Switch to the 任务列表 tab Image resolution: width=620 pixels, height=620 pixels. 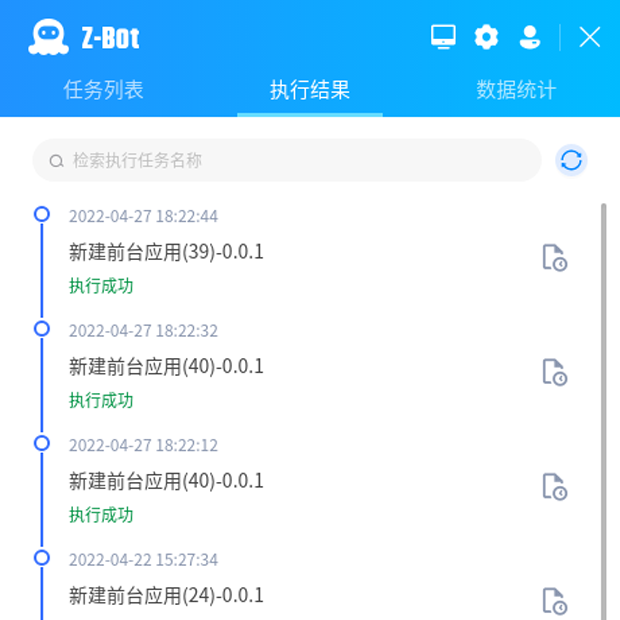click(x=103, y=90)
